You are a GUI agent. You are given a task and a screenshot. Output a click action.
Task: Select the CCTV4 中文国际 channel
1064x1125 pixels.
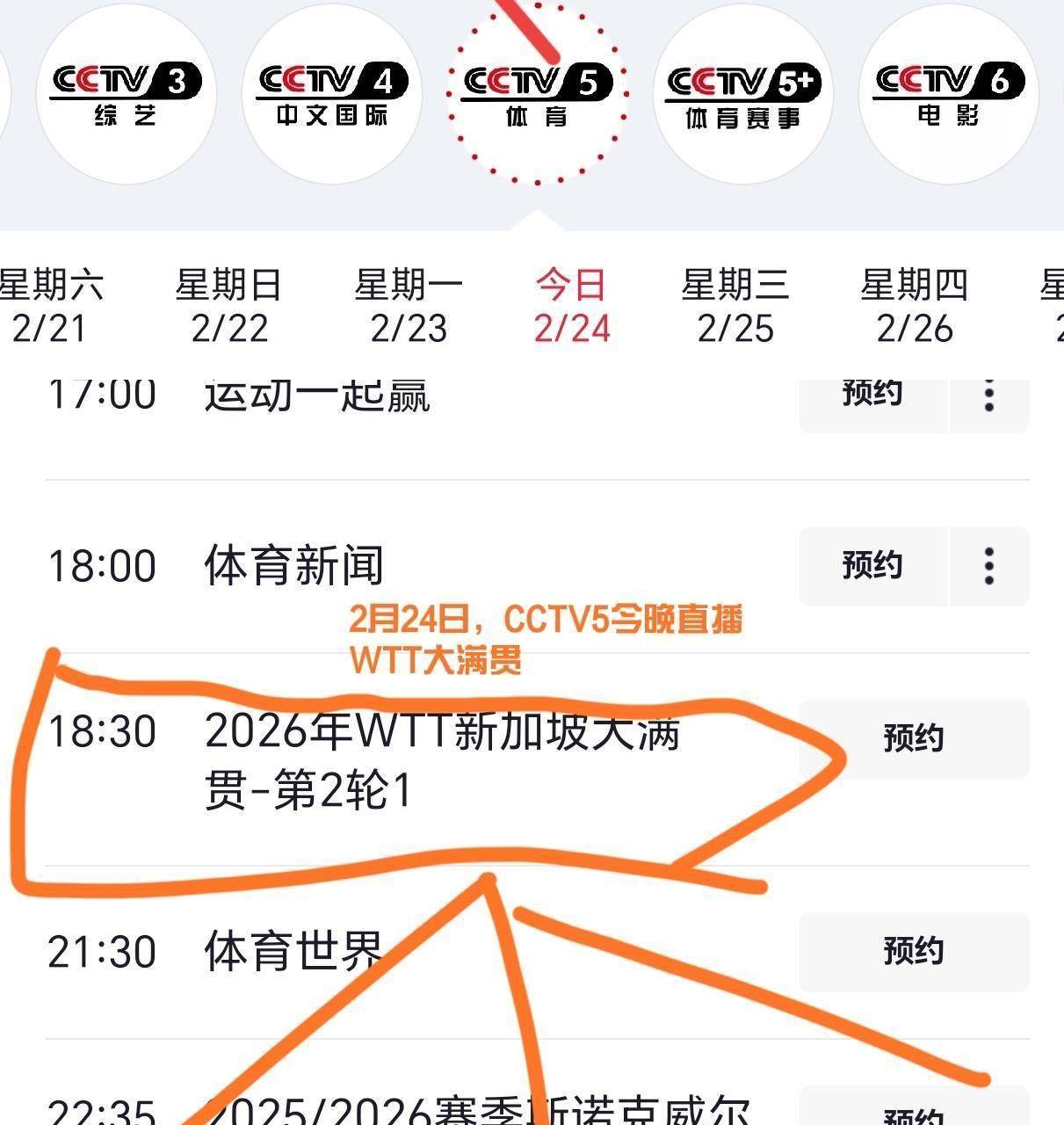(332, 94)
